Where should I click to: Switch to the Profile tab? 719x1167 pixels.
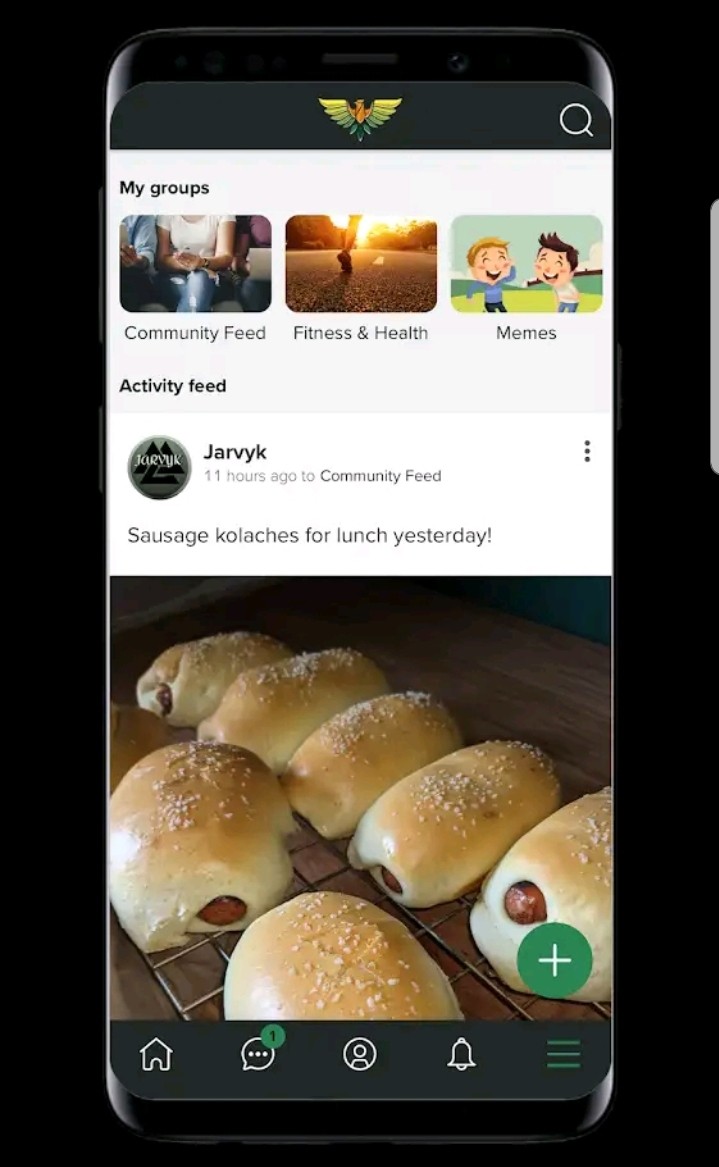pyautogui.click(x=360, y=1054)
